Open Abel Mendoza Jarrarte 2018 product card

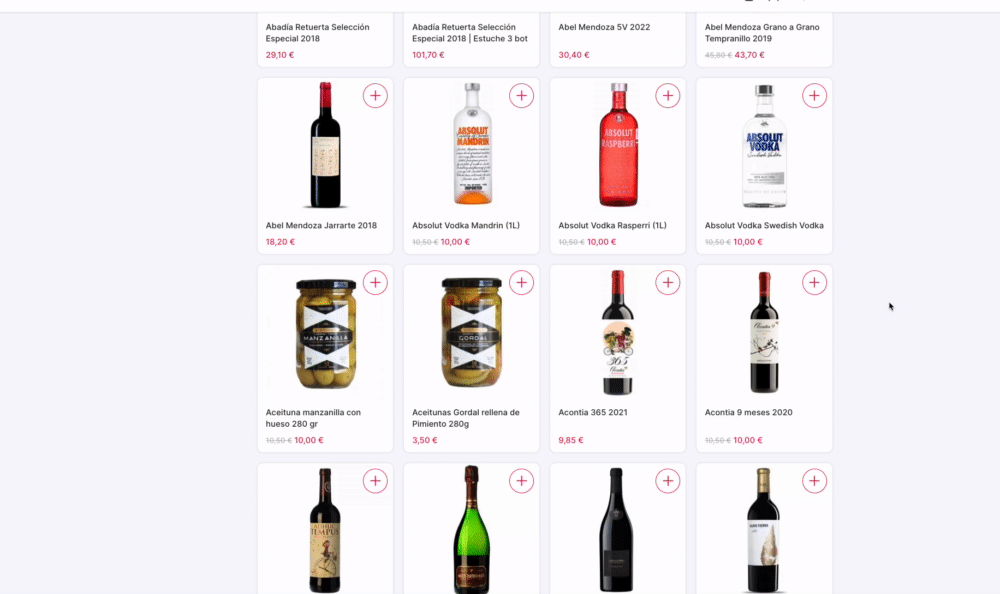[x=321, y=226]
